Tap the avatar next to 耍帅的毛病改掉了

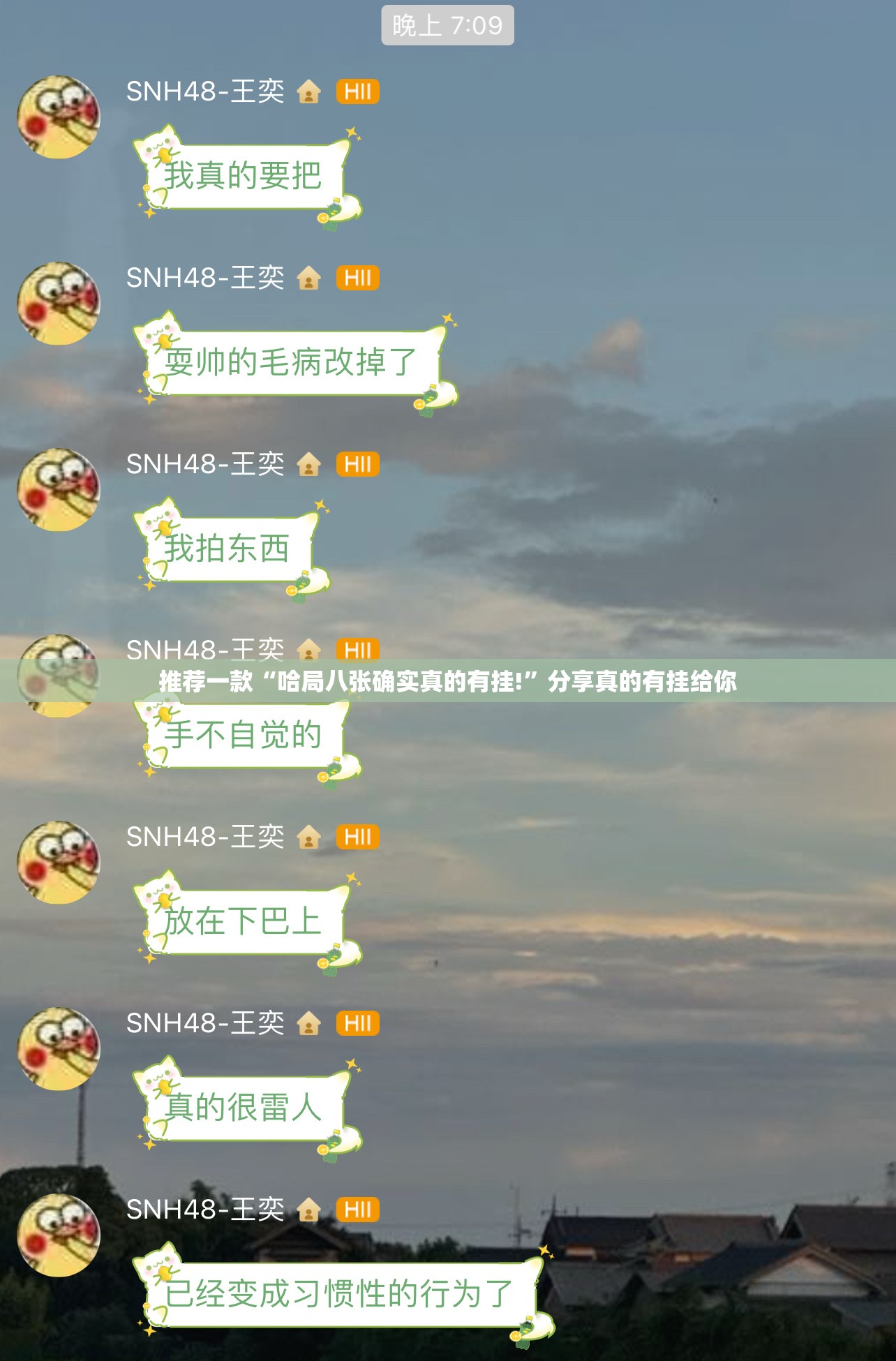click(59, 304)
